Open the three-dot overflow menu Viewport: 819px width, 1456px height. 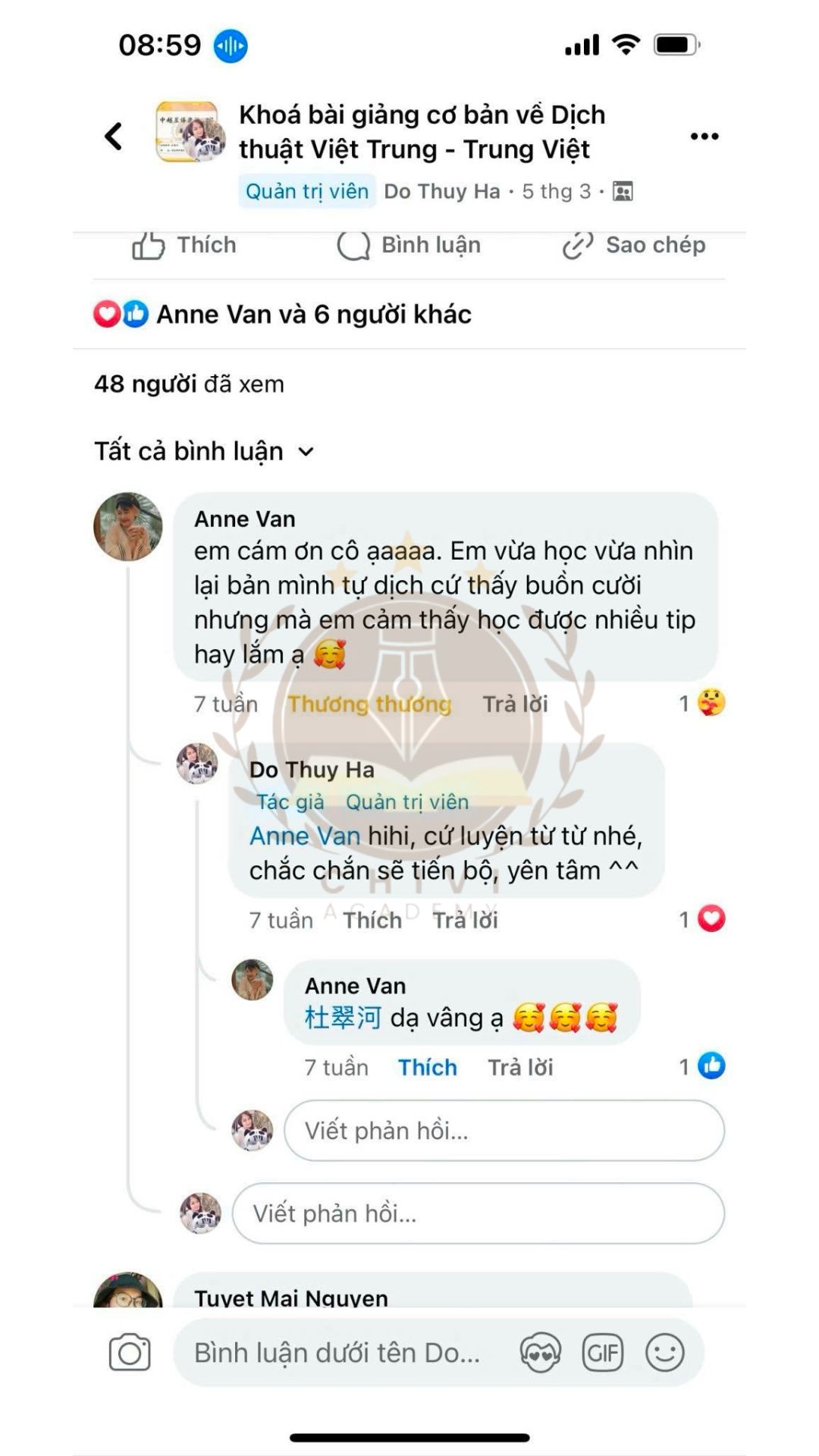pos(704,136)
